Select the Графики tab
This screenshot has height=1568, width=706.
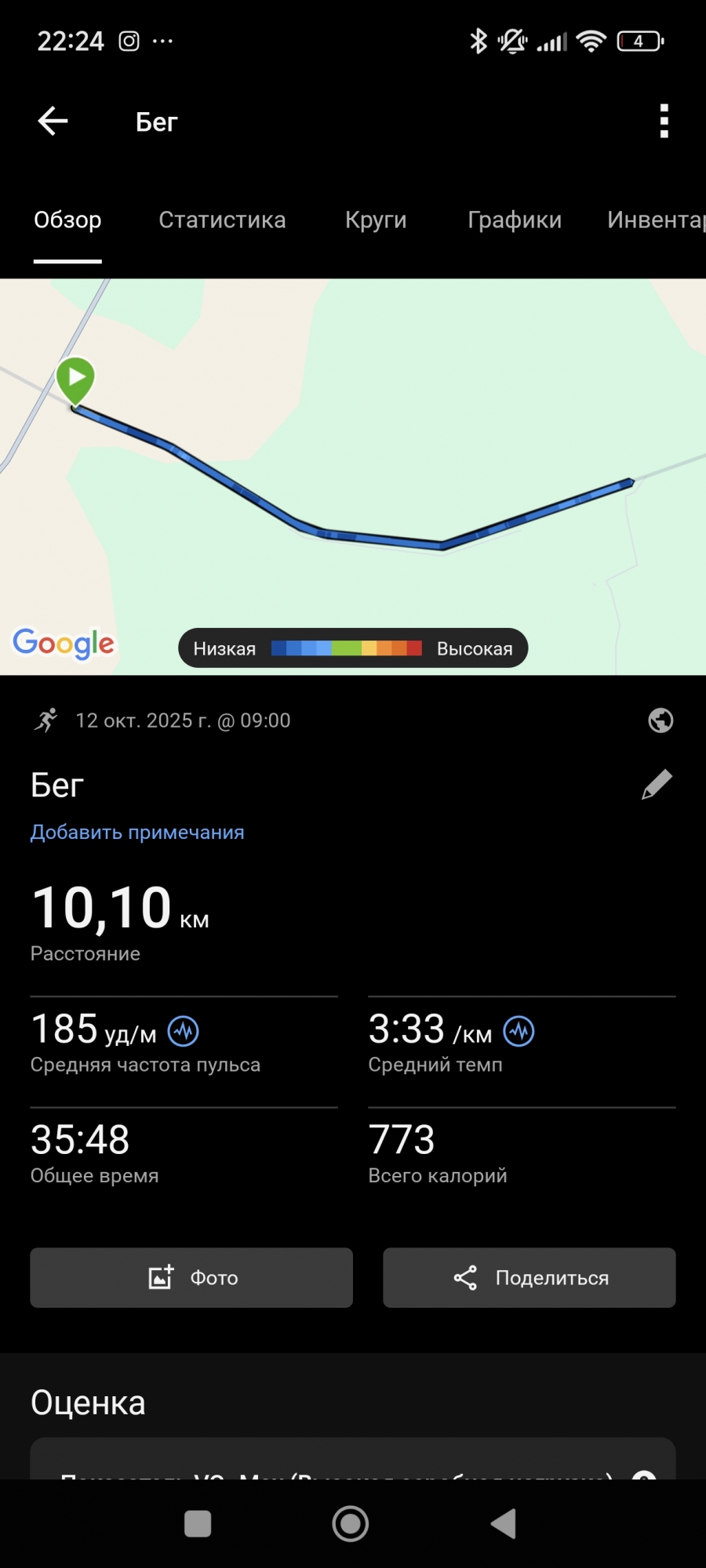click(515, 220)
